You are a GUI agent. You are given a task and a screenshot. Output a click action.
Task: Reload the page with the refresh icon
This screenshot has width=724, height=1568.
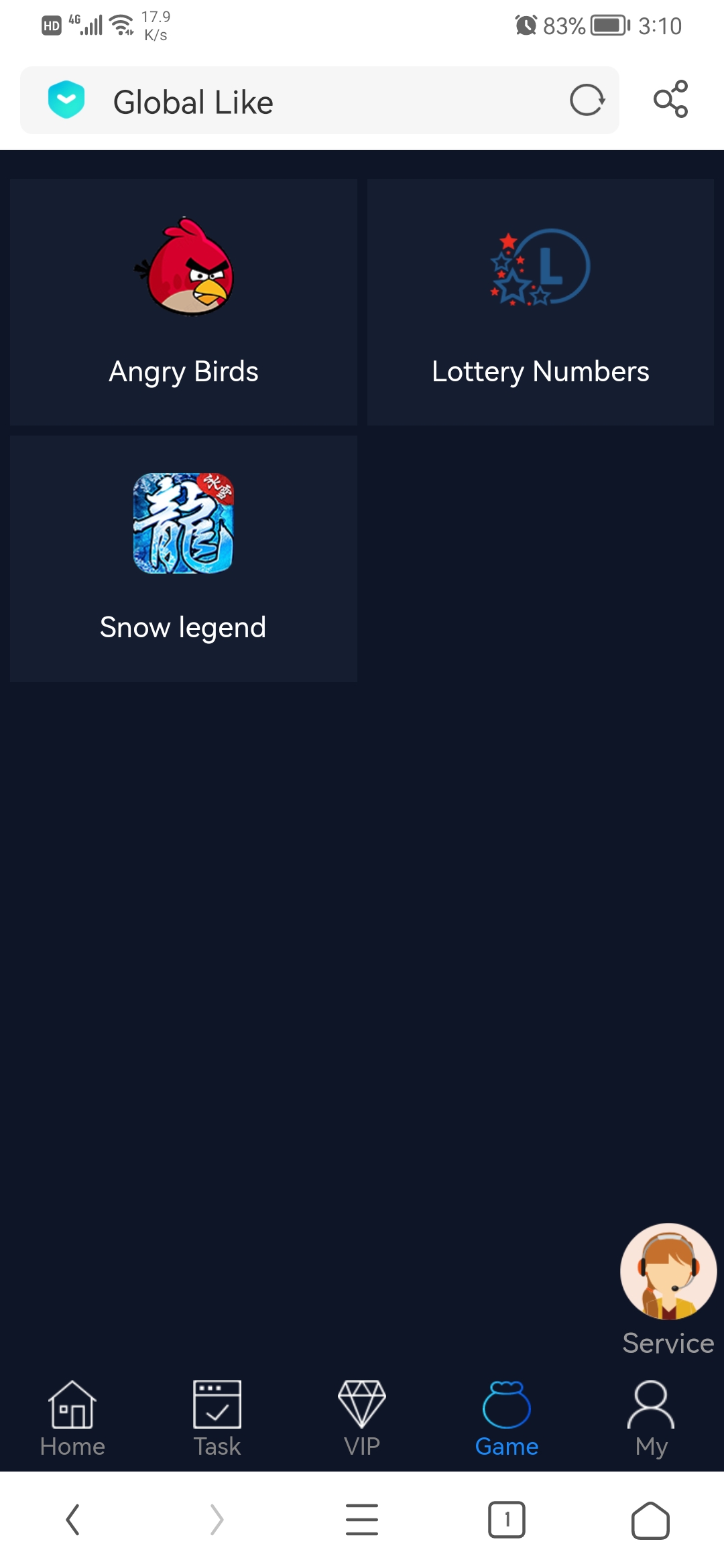pos(587,101)
